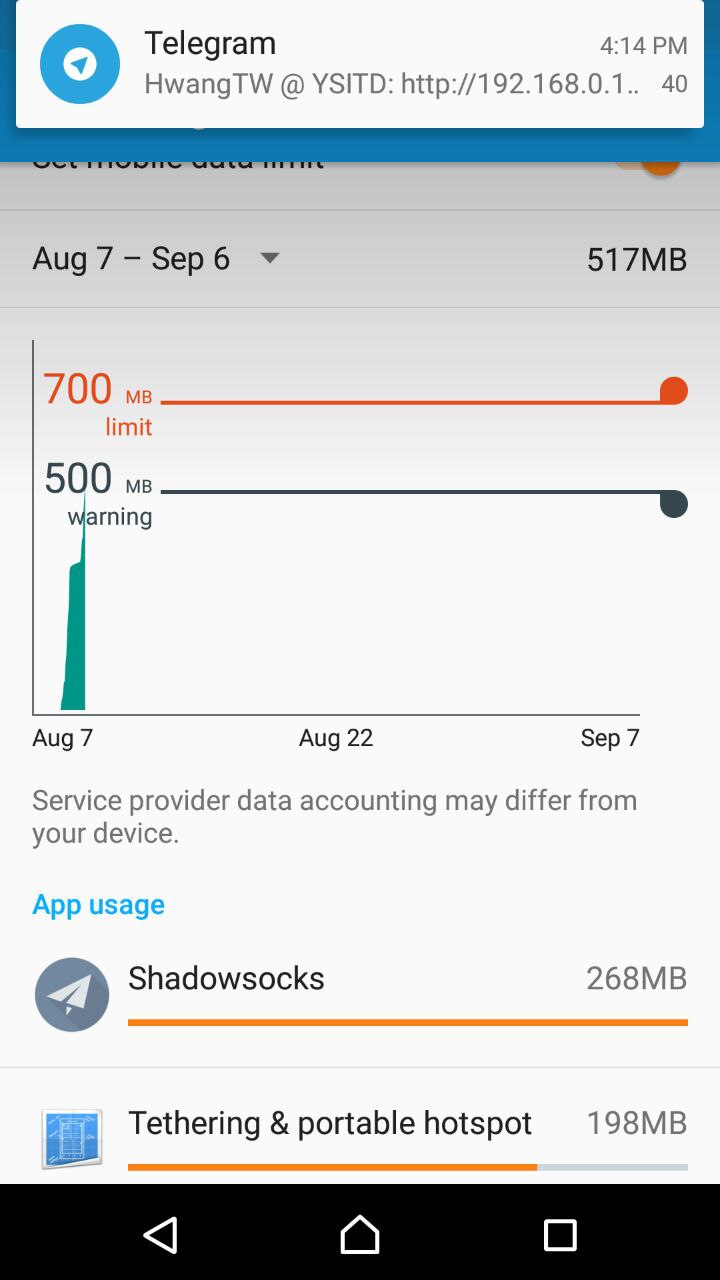The width and height of the screenshot is (720, 1280).
Task: Tap the 700 MB limit line handle
Action: tap(674, 391)
